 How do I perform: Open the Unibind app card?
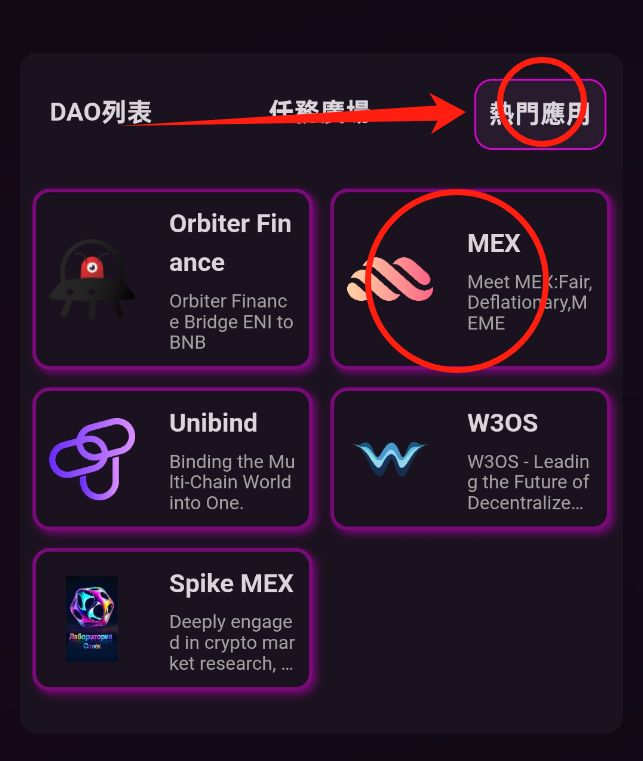coord(172,459)
